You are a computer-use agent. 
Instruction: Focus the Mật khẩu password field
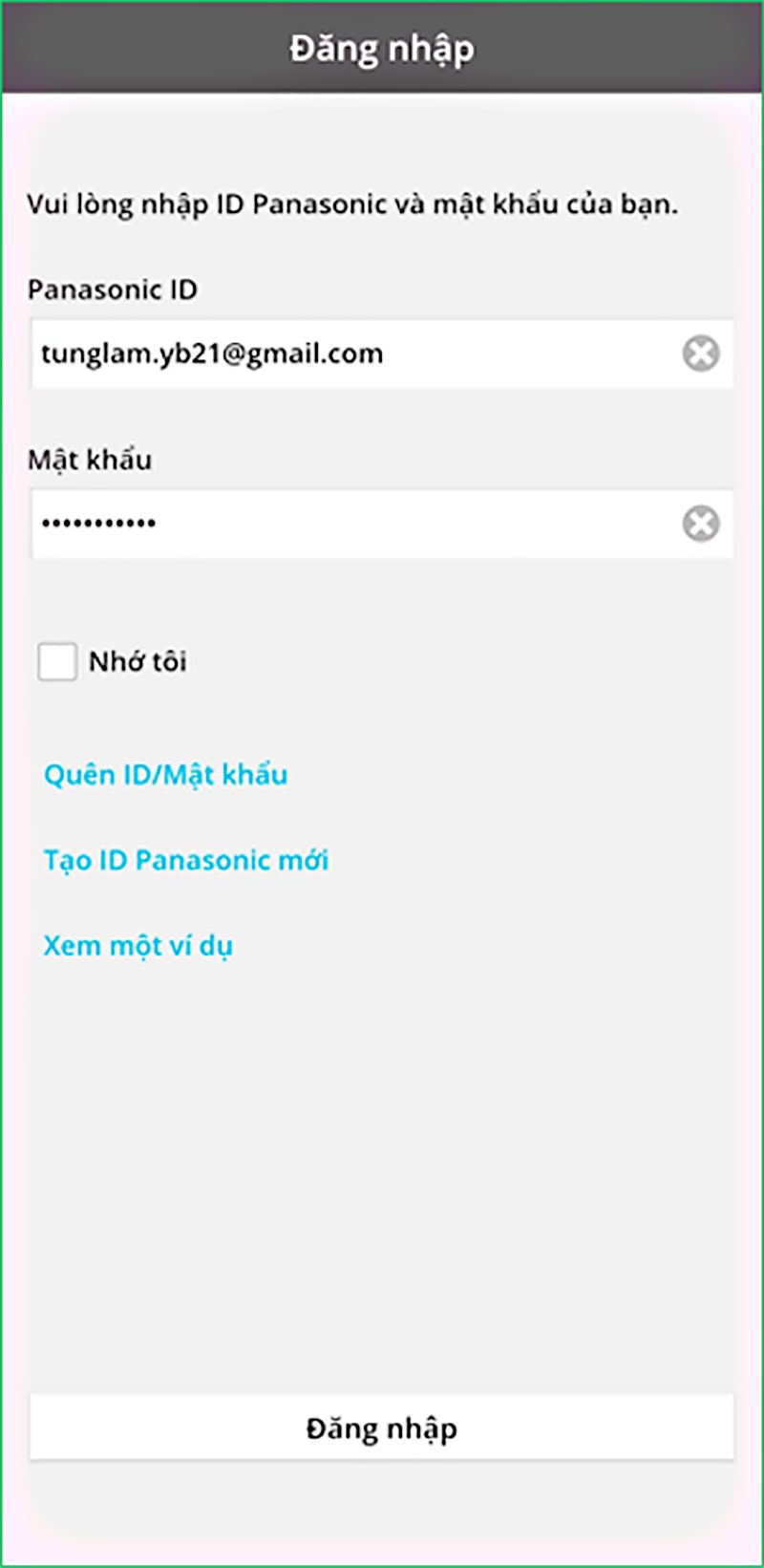point(382,524)
